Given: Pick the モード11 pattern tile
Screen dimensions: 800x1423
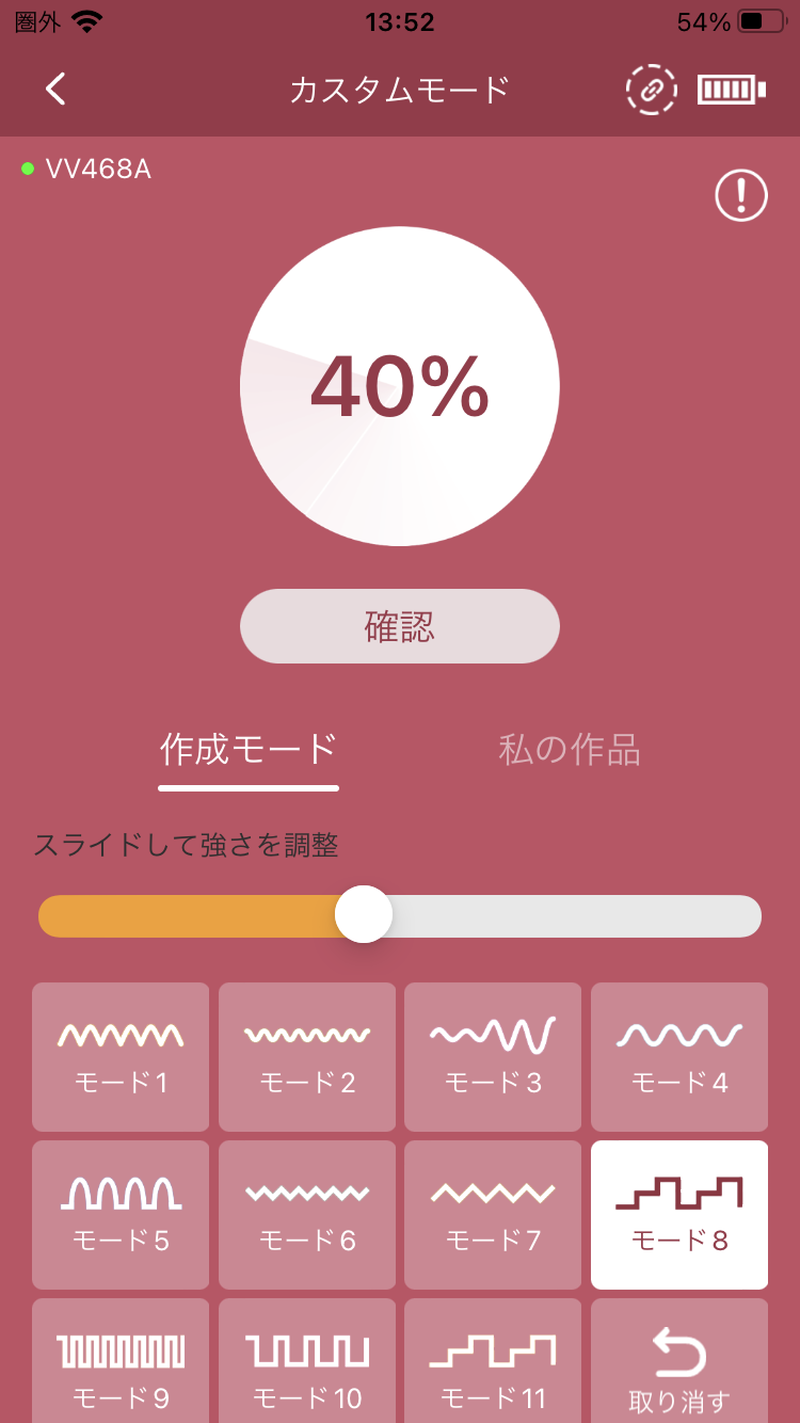Looking at the screenshot, I should pyautogui.click(x=493, y=1365).
